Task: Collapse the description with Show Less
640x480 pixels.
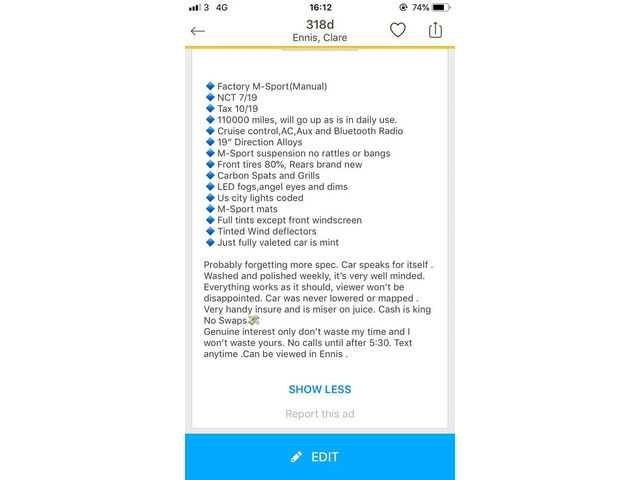Action: click(320, 389)
